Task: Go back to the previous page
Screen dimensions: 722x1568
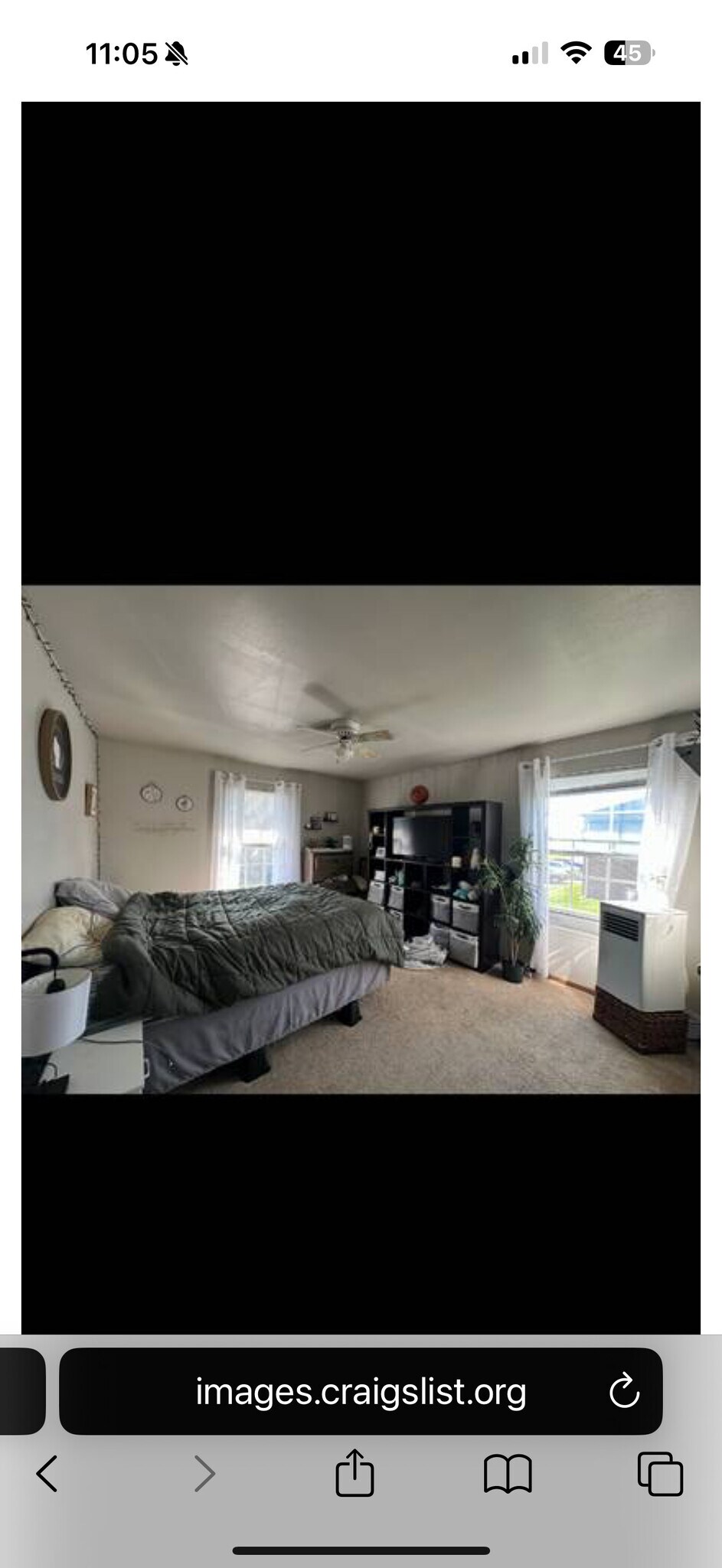Action: pyautogui.click(x=47, y=1473)
